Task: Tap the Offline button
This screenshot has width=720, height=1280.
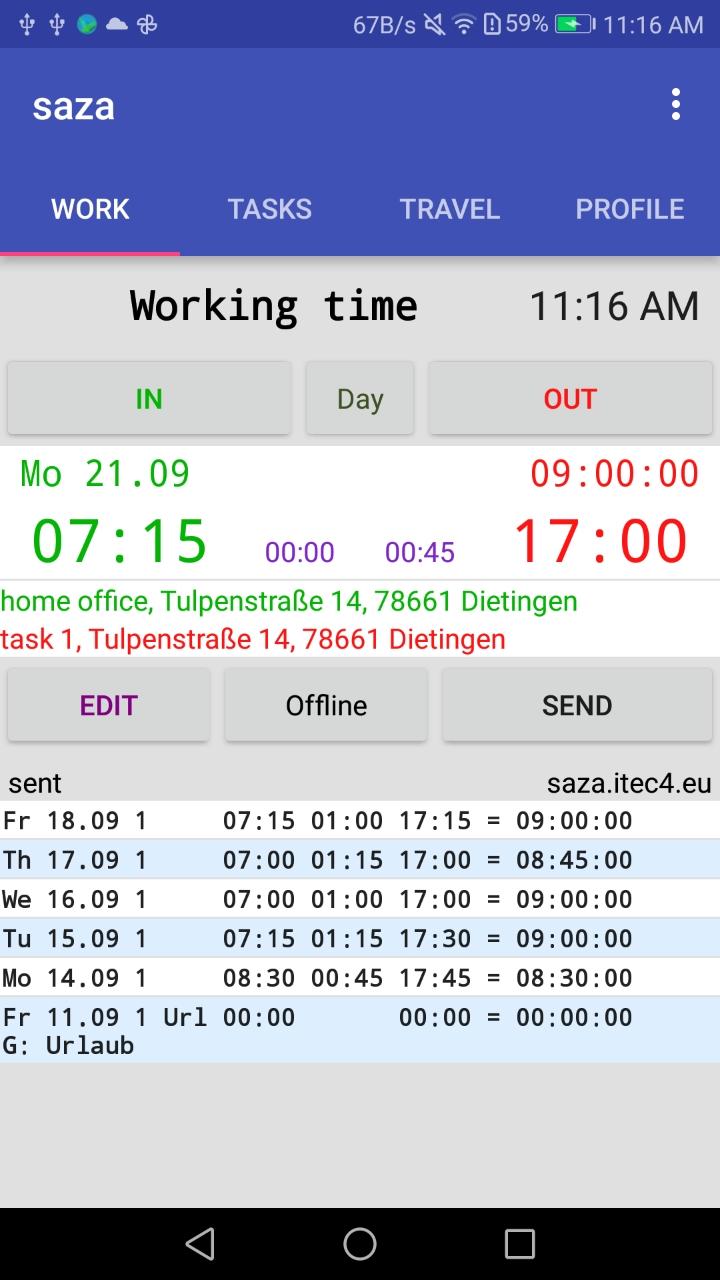Action: 326,705
